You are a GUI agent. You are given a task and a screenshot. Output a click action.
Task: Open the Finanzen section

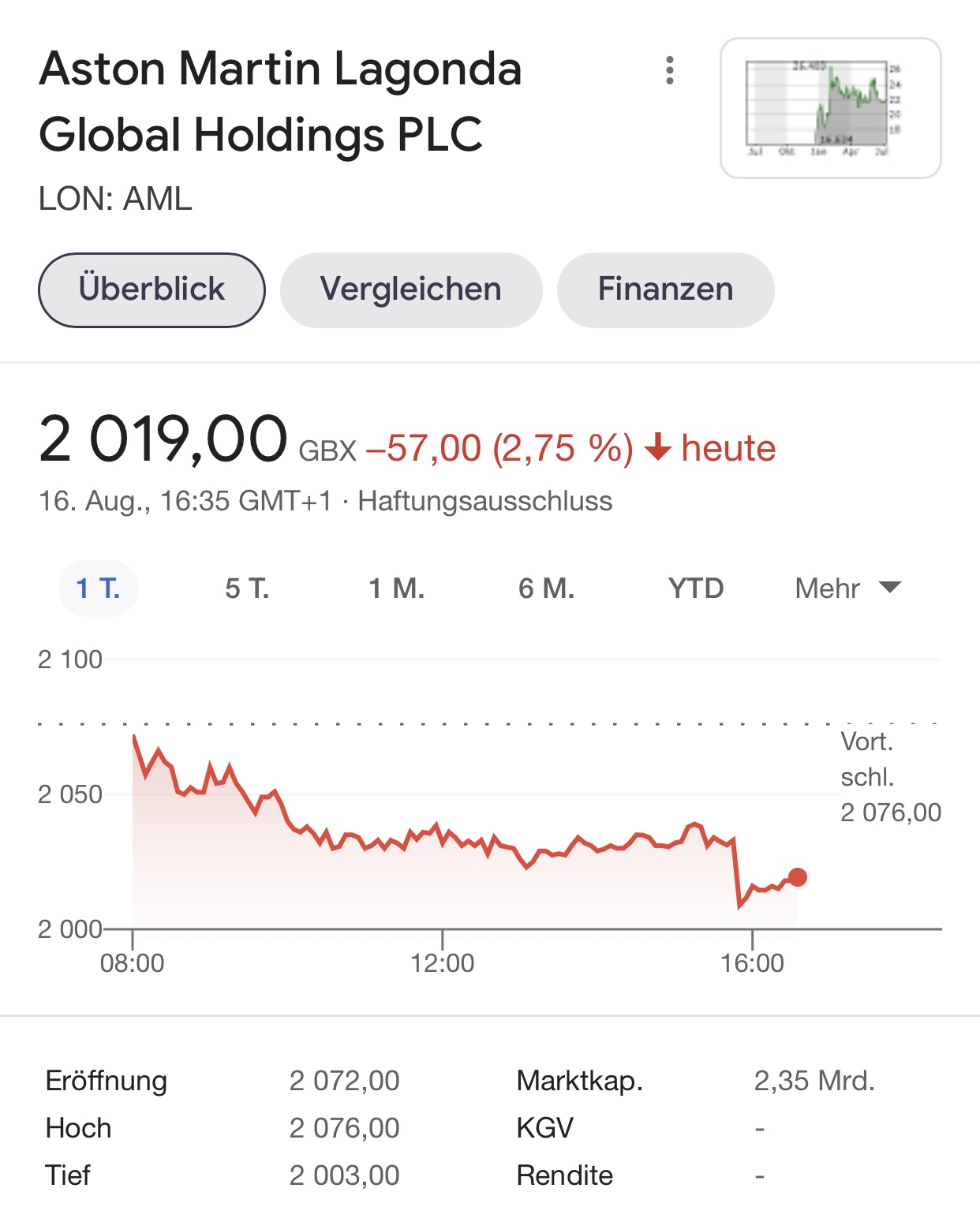click(x=665, y=290)
